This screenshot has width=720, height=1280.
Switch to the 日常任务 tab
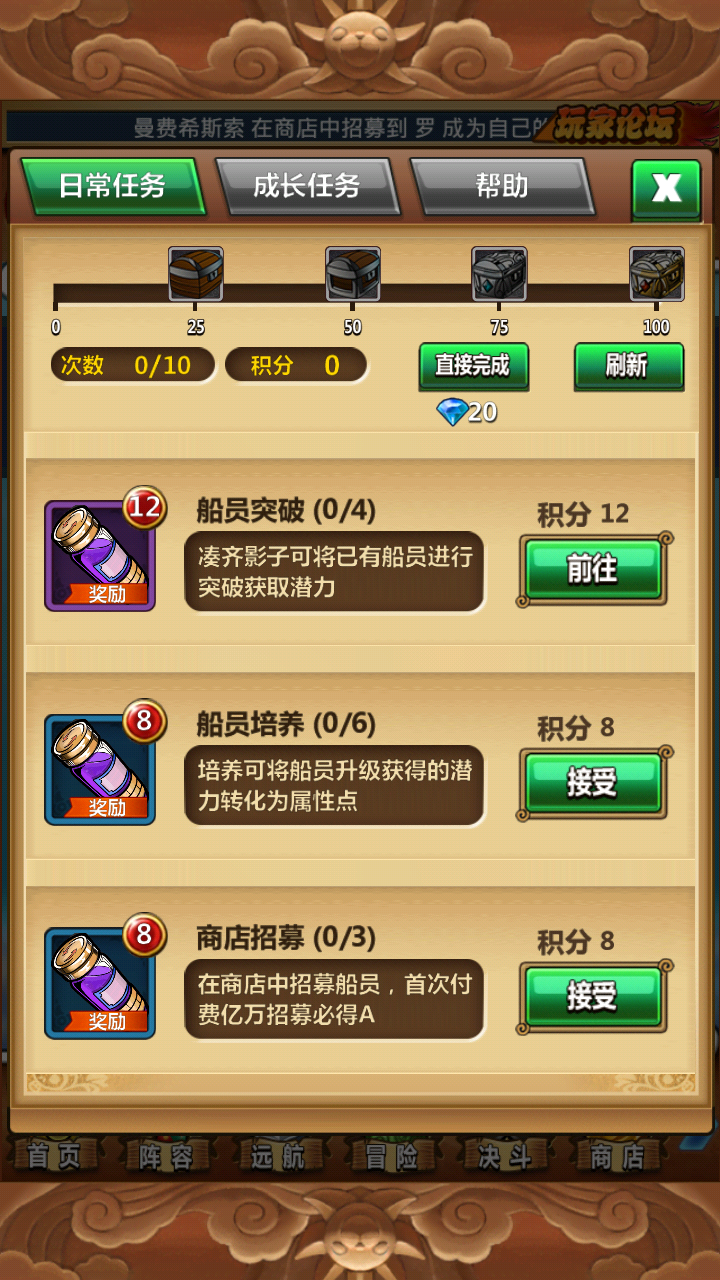pyautogui.click(x=112, y=186)
